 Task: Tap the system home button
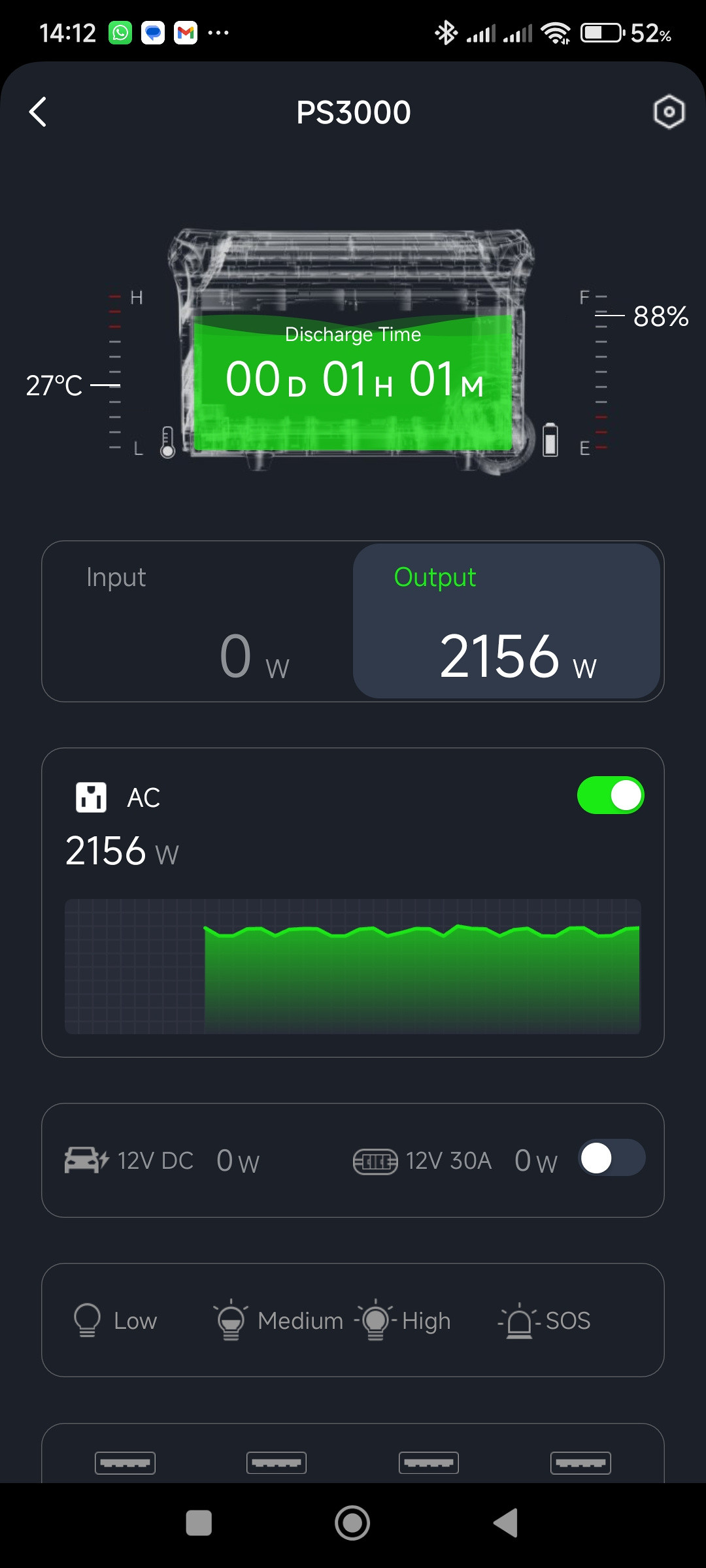(352, 1523)
